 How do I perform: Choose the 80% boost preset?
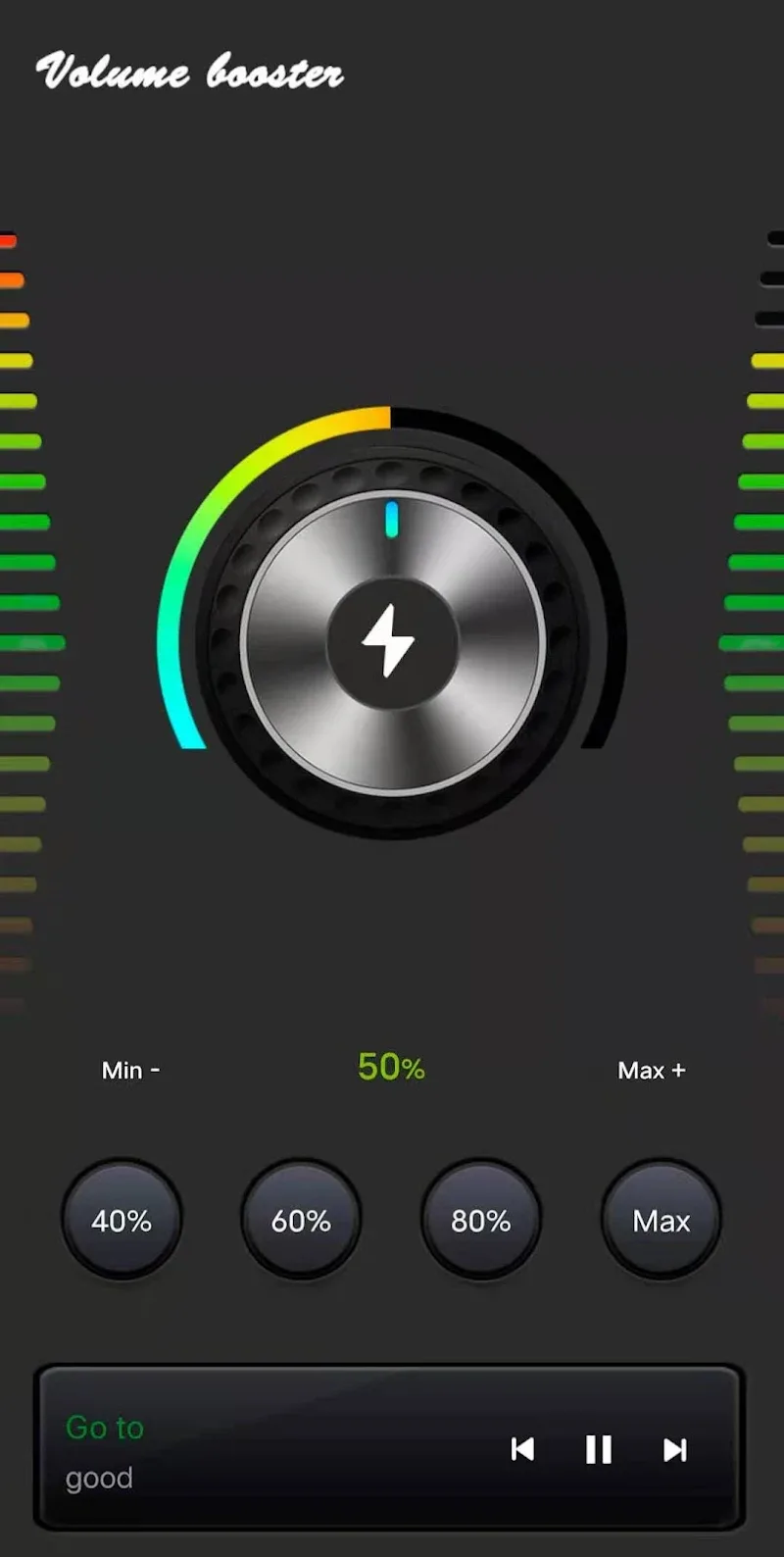(480, 1220)
